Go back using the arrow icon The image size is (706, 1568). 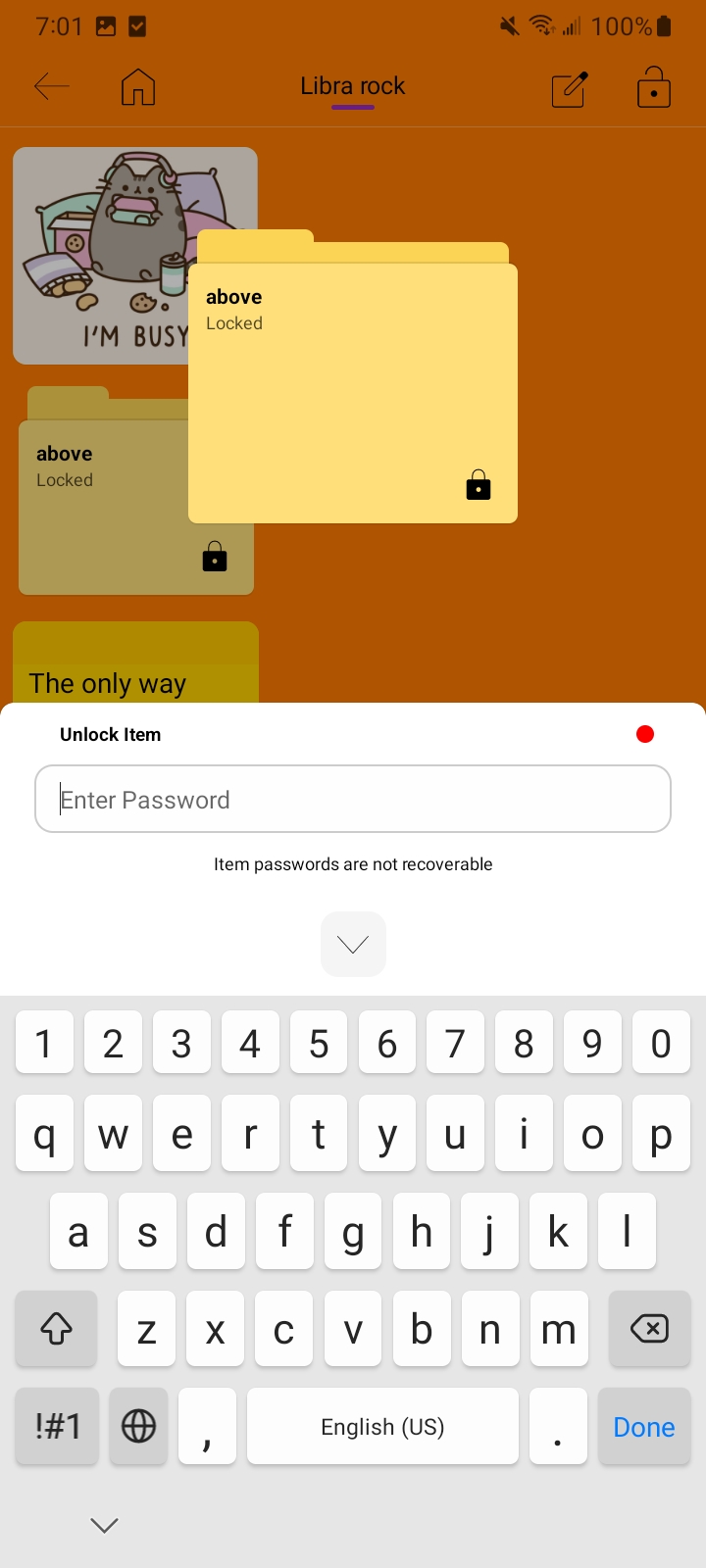[x=52, y=87]
